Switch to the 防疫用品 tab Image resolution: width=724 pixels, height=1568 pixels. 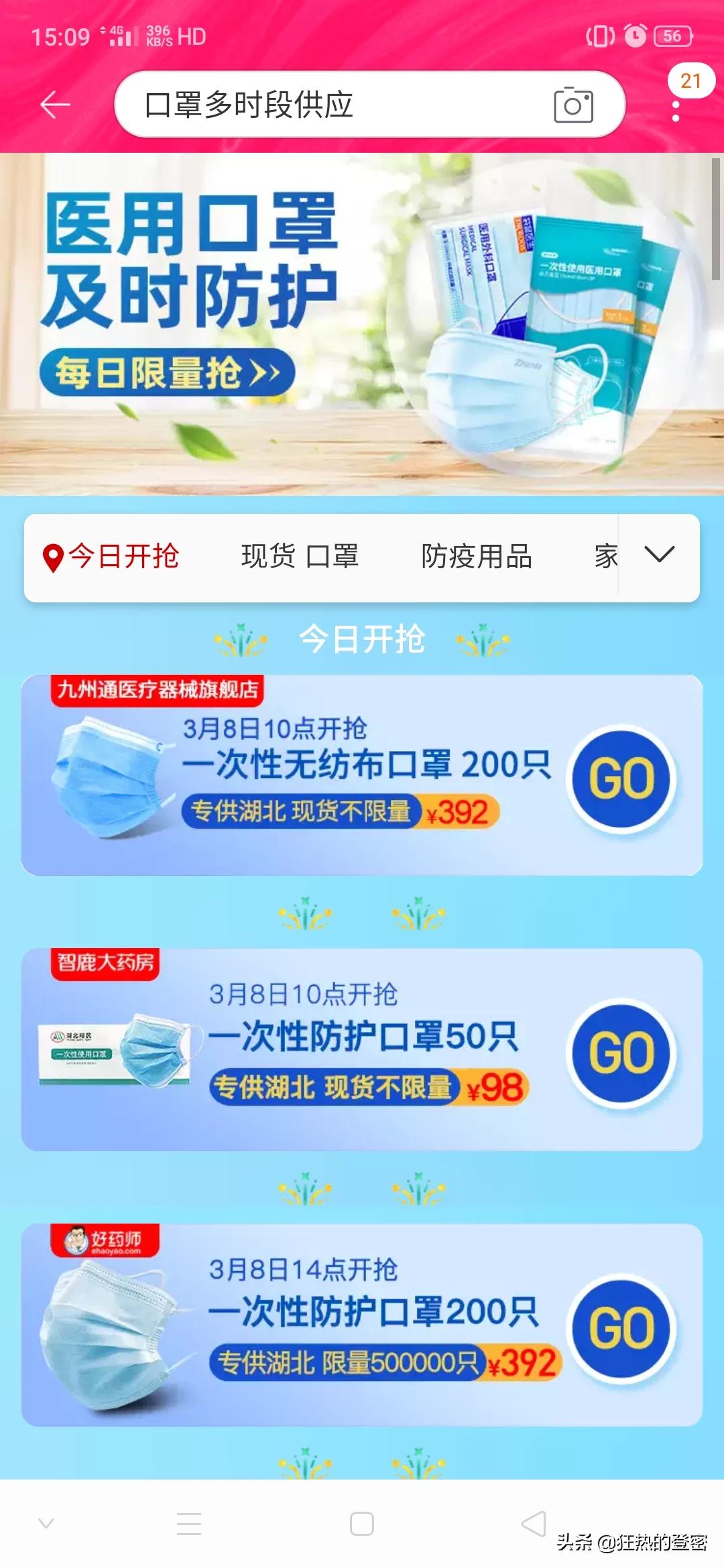tap(477, 556)
